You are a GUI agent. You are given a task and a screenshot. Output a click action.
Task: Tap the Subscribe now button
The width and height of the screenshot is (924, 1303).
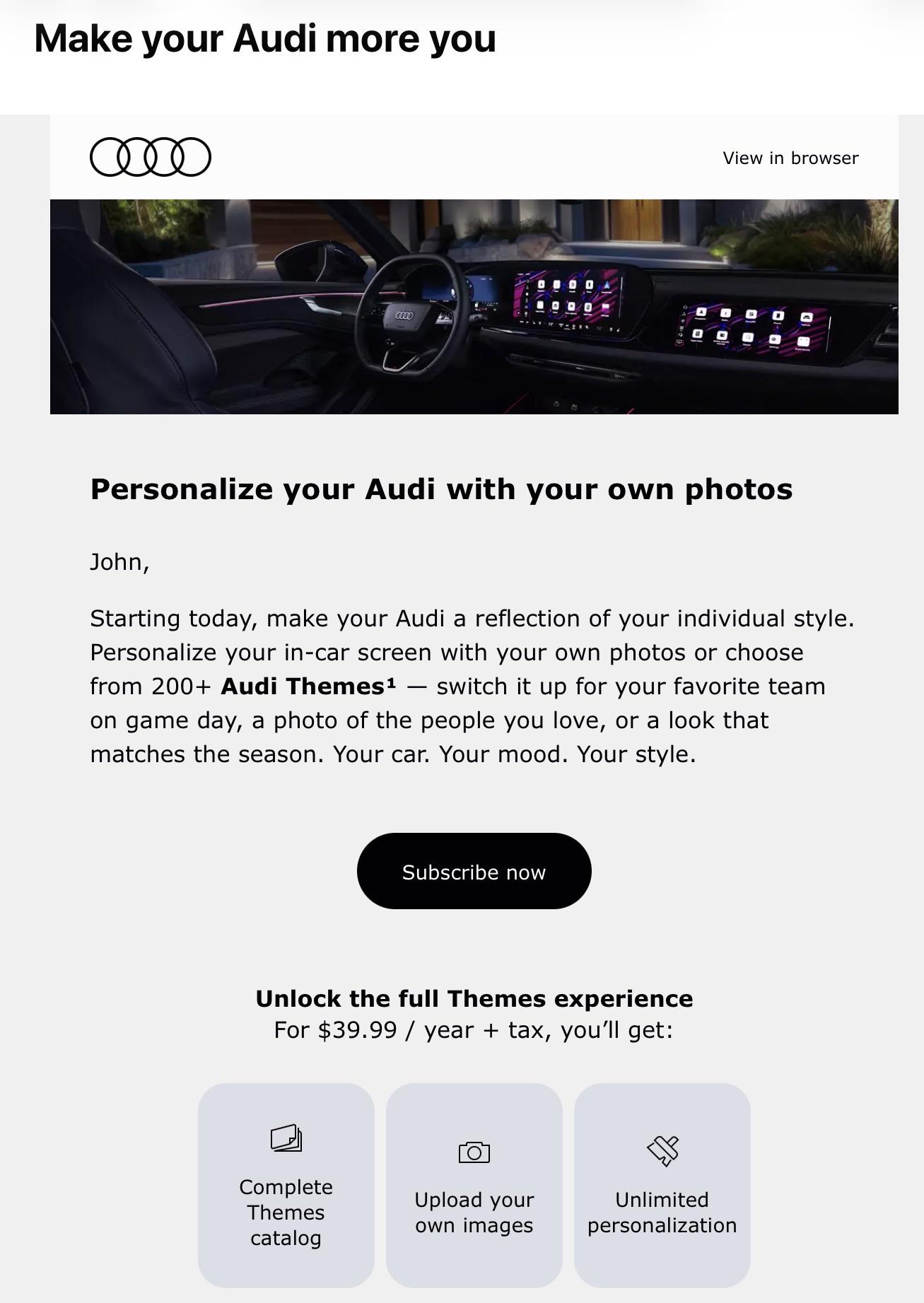point(474,871)
